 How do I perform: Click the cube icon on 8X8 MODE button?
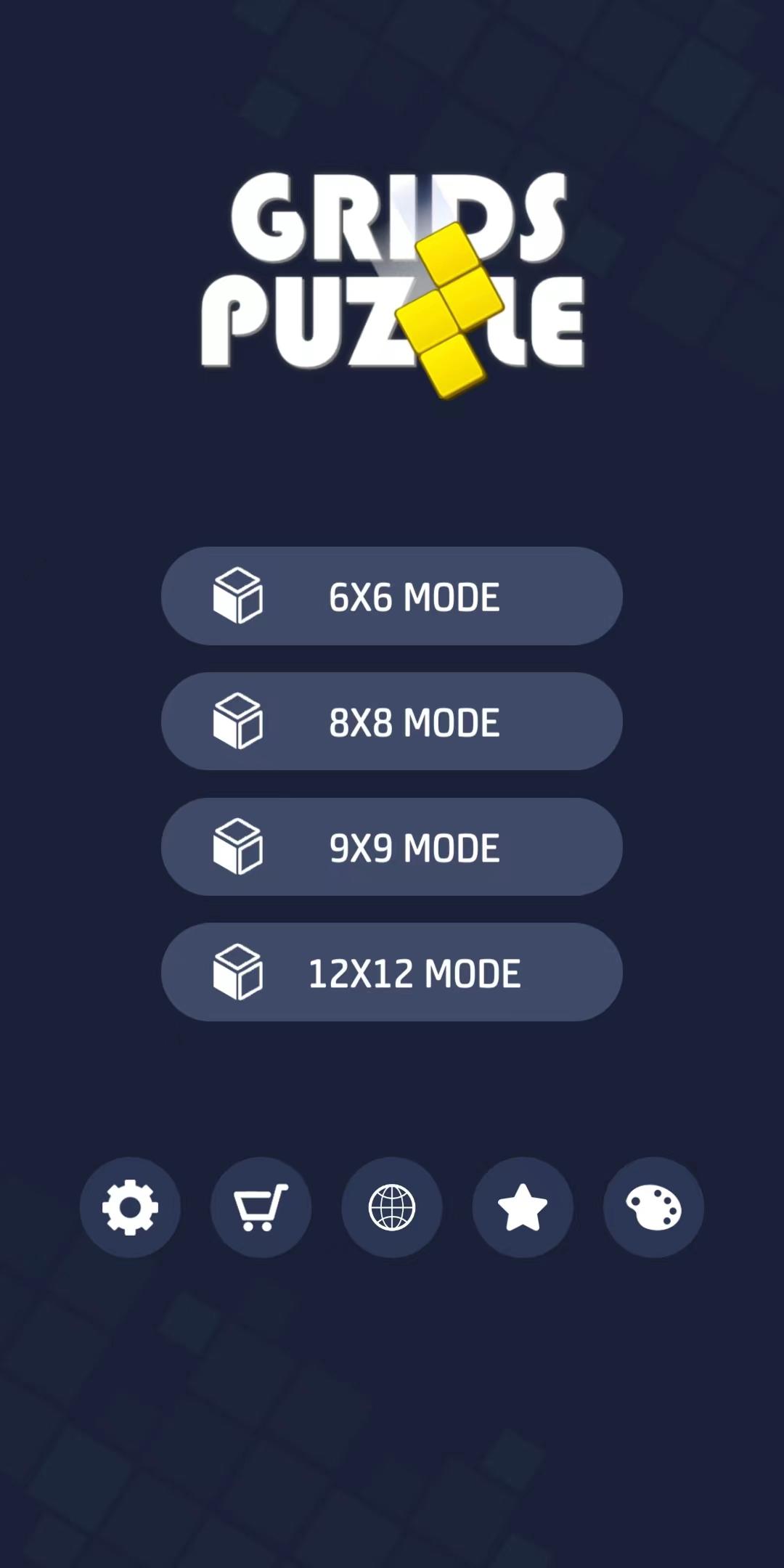(238, 721)
